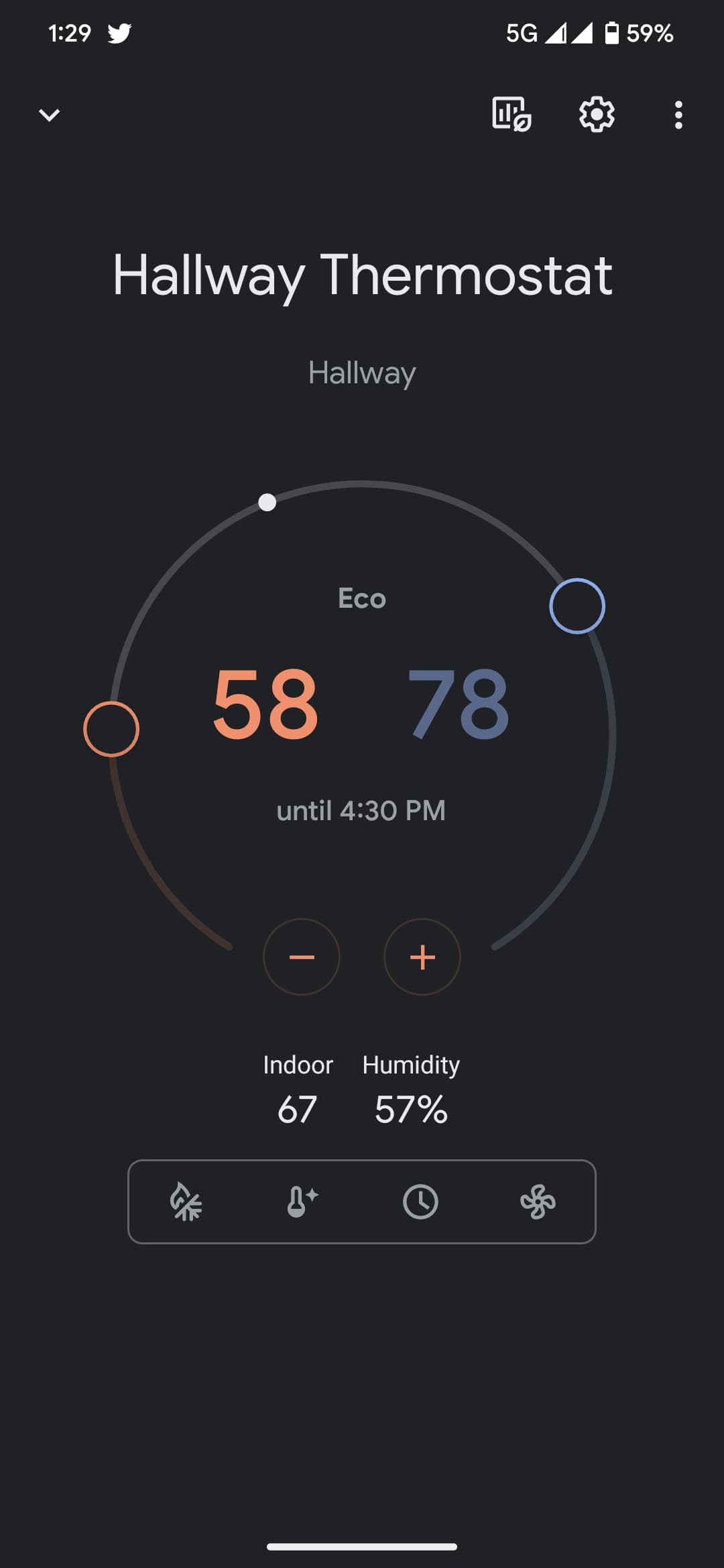Collapse the thermostat view with the chevron
The width and height of the screenshot is (724, 1568).
coord(49,115)
